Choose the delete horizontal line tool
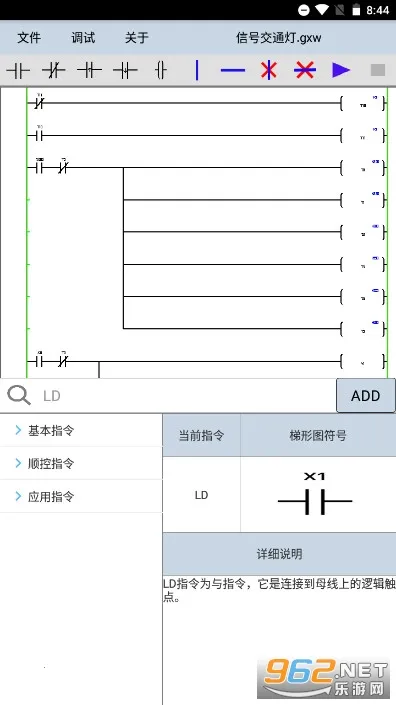This screenshot has width=396, height=705. tap(305, 71)
